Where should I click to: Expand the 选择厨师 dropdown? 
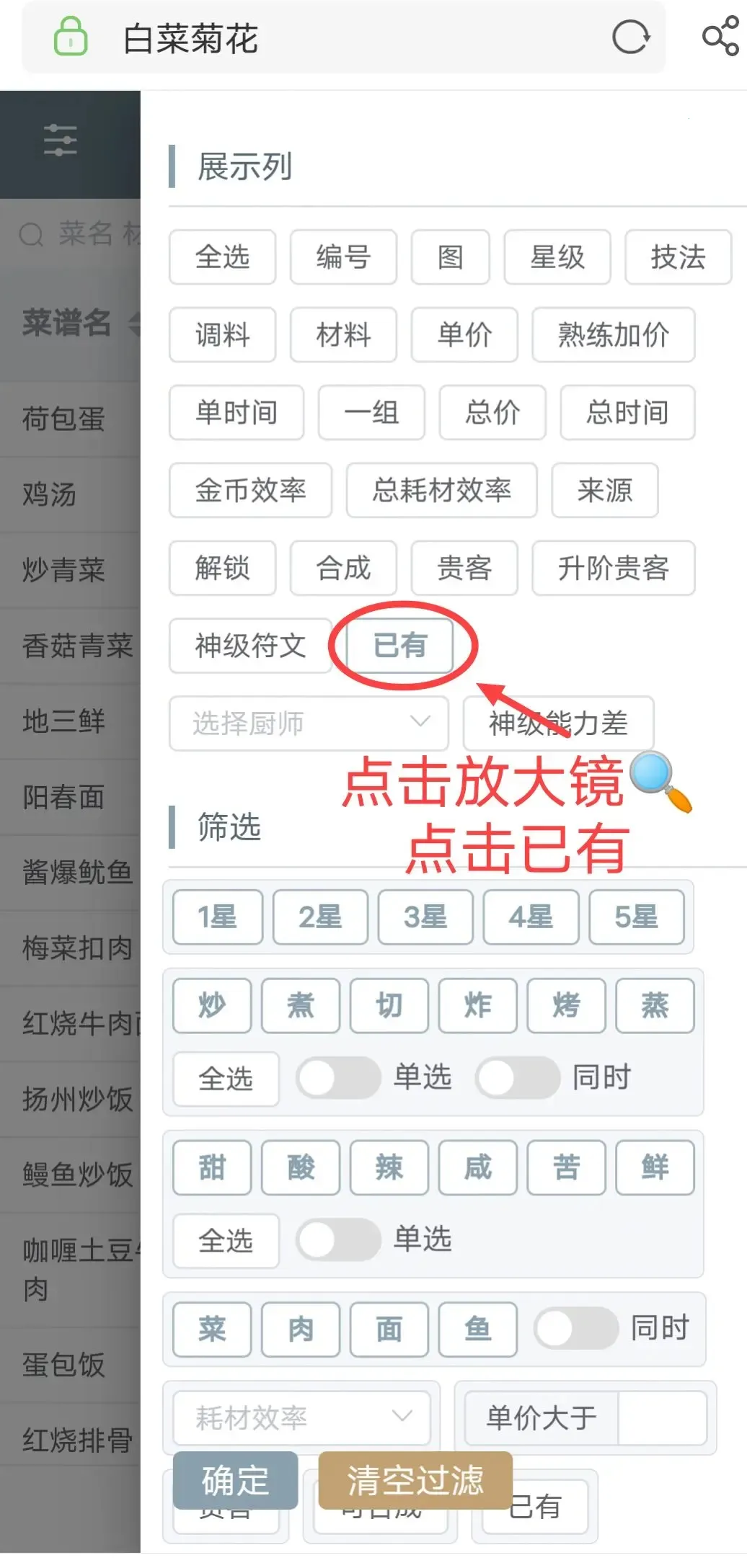309,723
